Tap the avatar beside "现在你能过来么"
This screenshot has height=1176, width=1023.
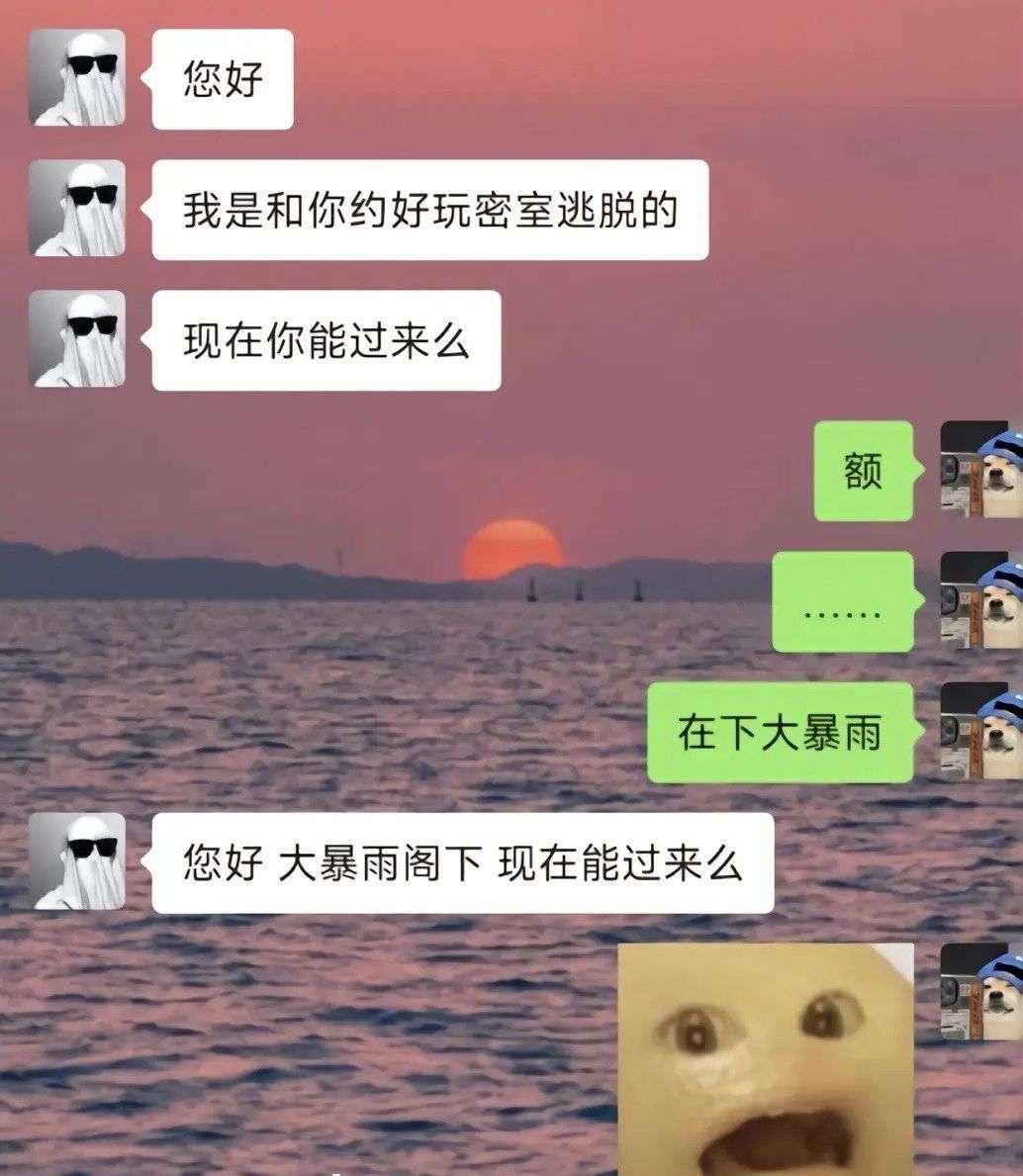coord(77,339)
